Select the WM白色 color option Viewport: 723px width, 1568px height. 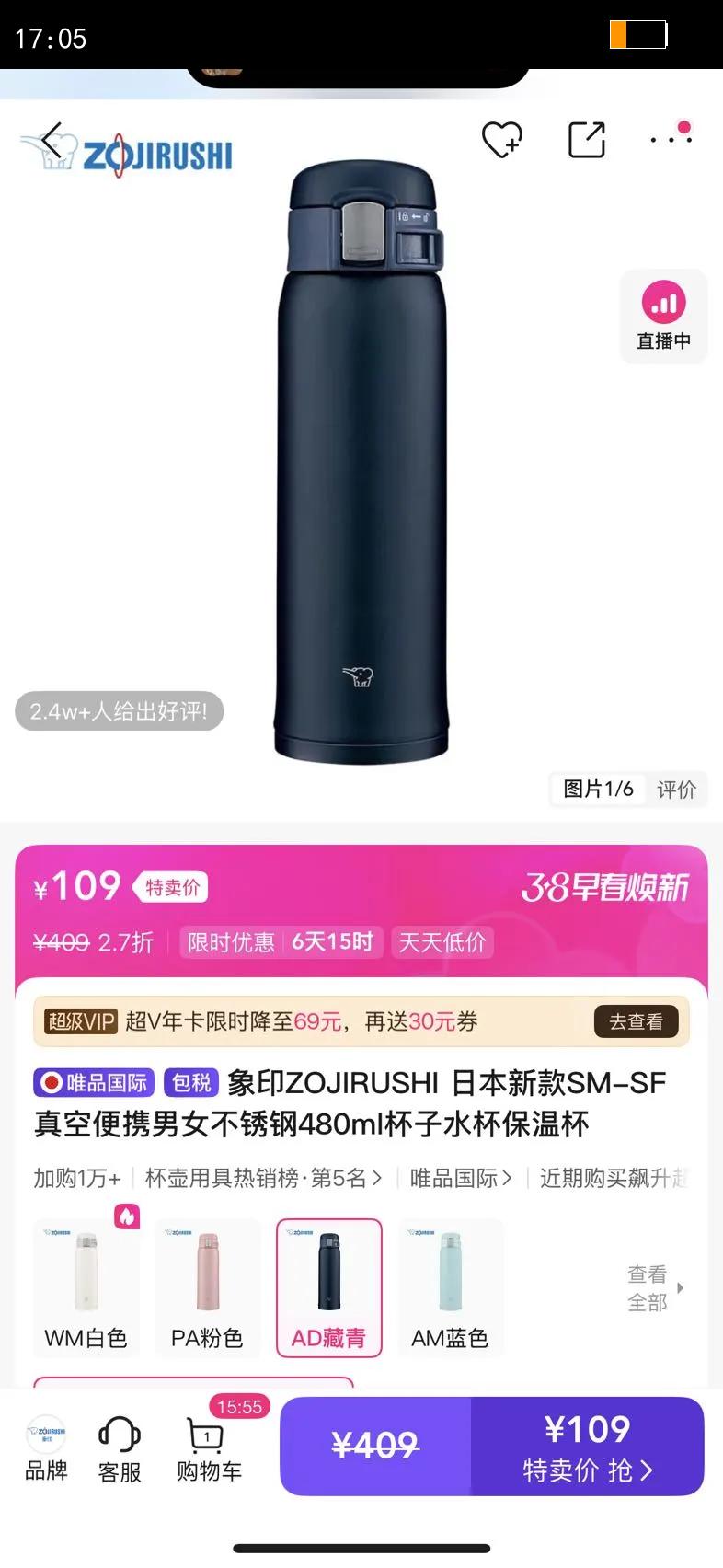(x=86, y=1287)
